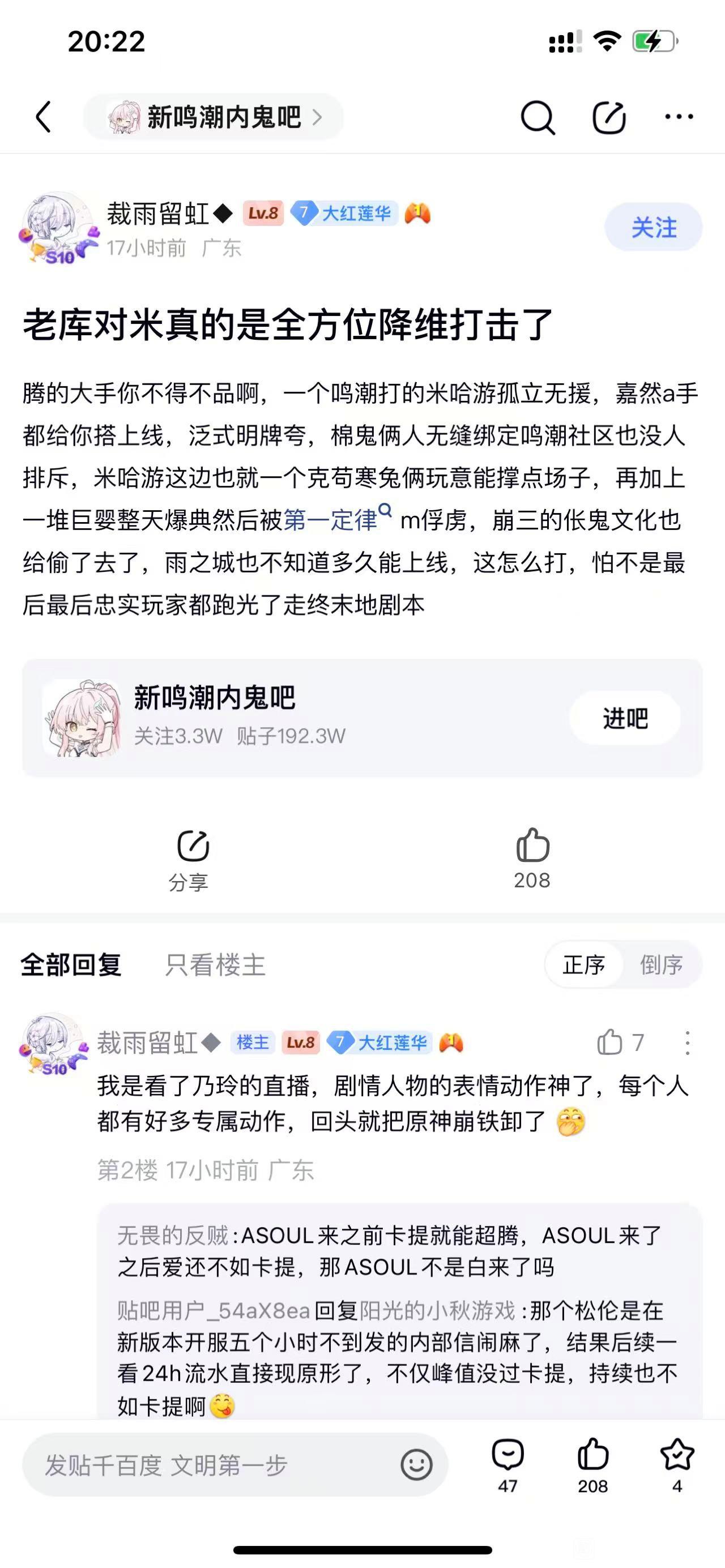Screen dimensions: 725x1568
Task: Open search with the magnifier icon
Action: pyautogui.click(x=538, y=117)
